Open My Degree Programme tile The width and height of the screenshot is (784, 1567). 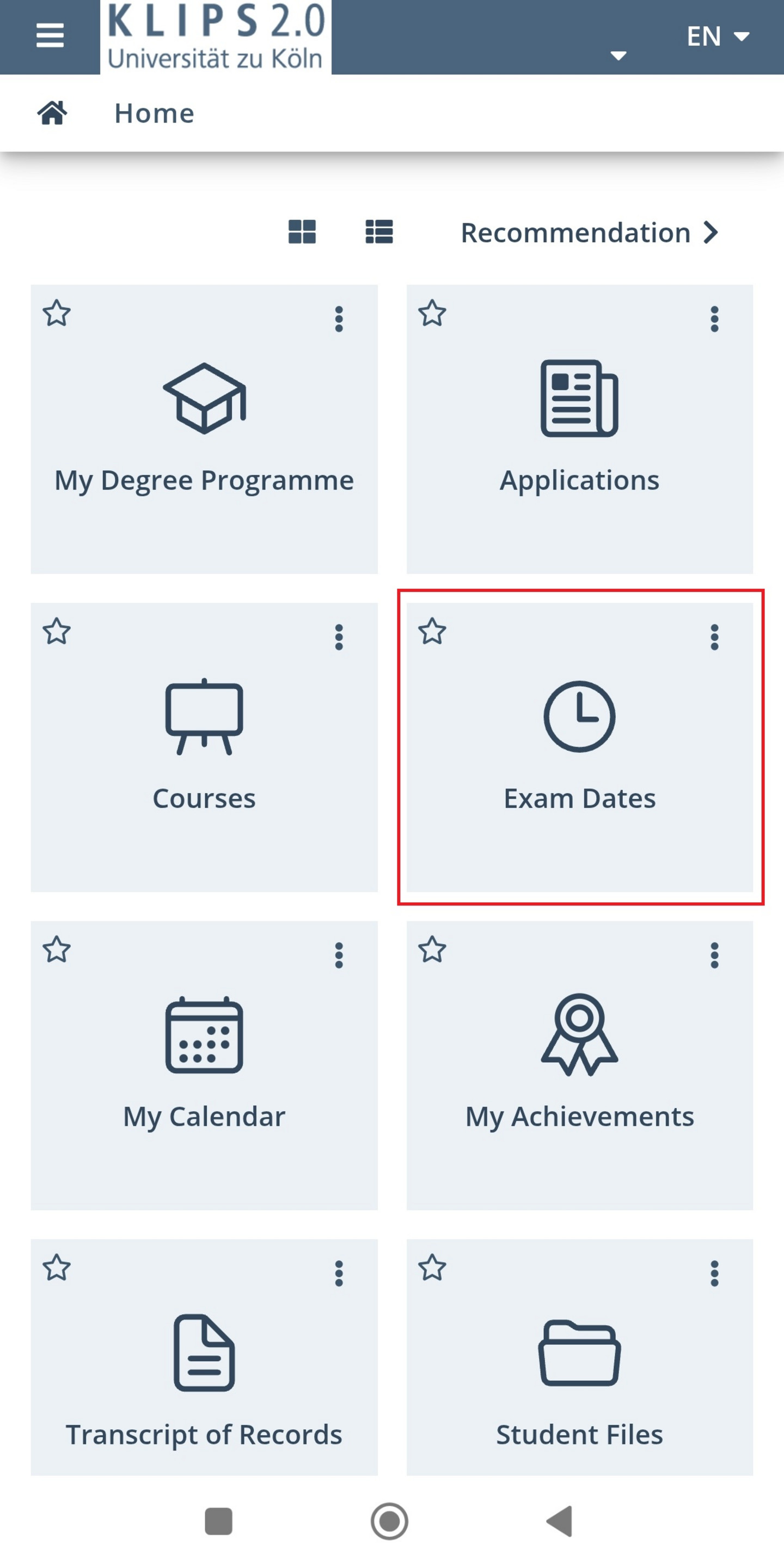tap(204, 429)
